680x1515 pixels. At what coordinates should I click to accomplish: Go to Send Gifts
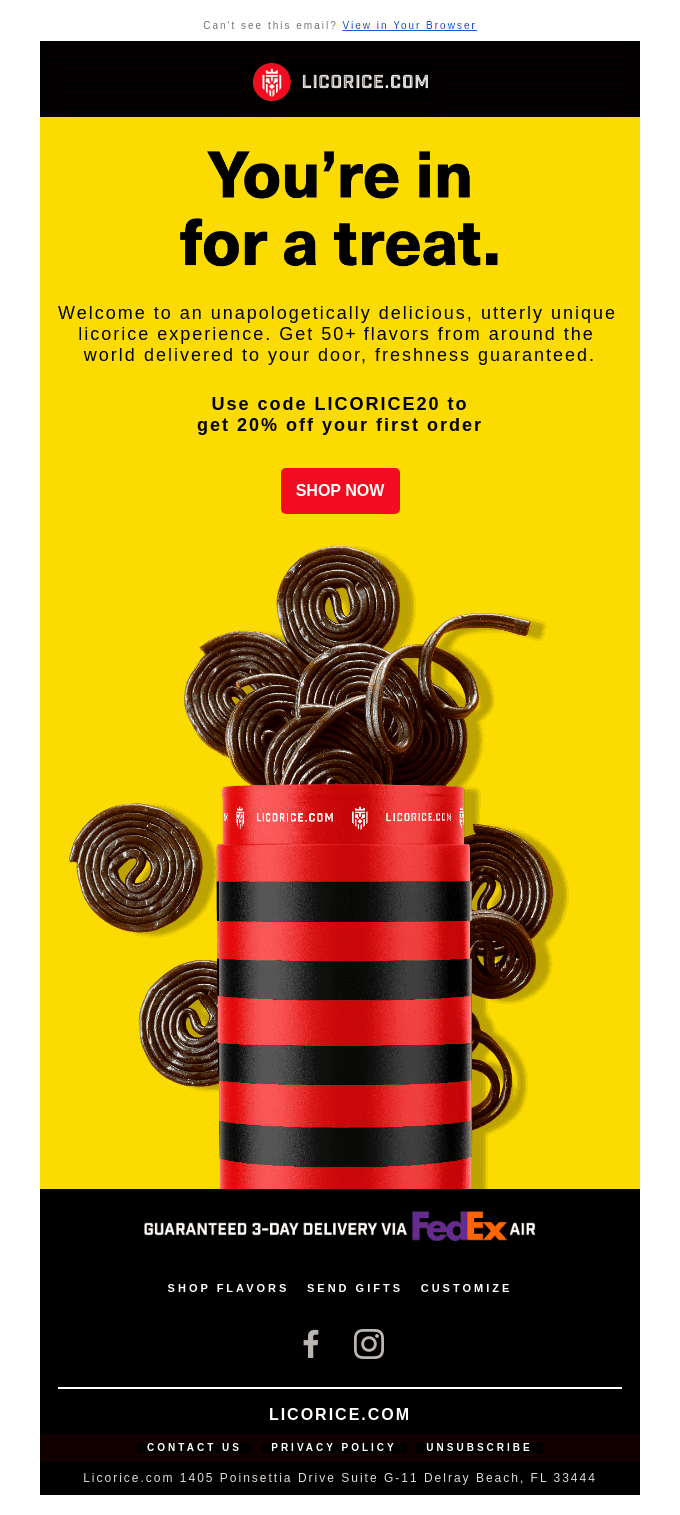[354, 1288]
